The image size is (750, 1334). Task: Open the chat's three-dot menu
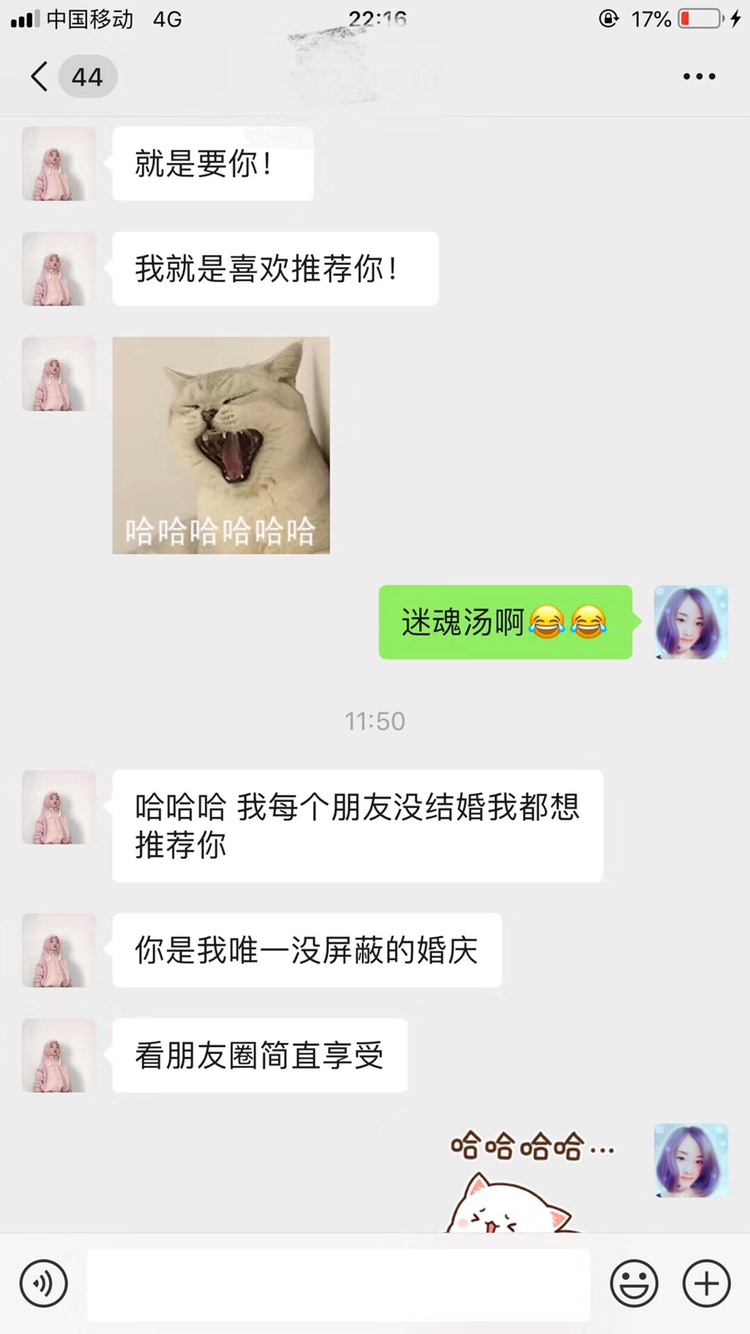coord(699,77)
